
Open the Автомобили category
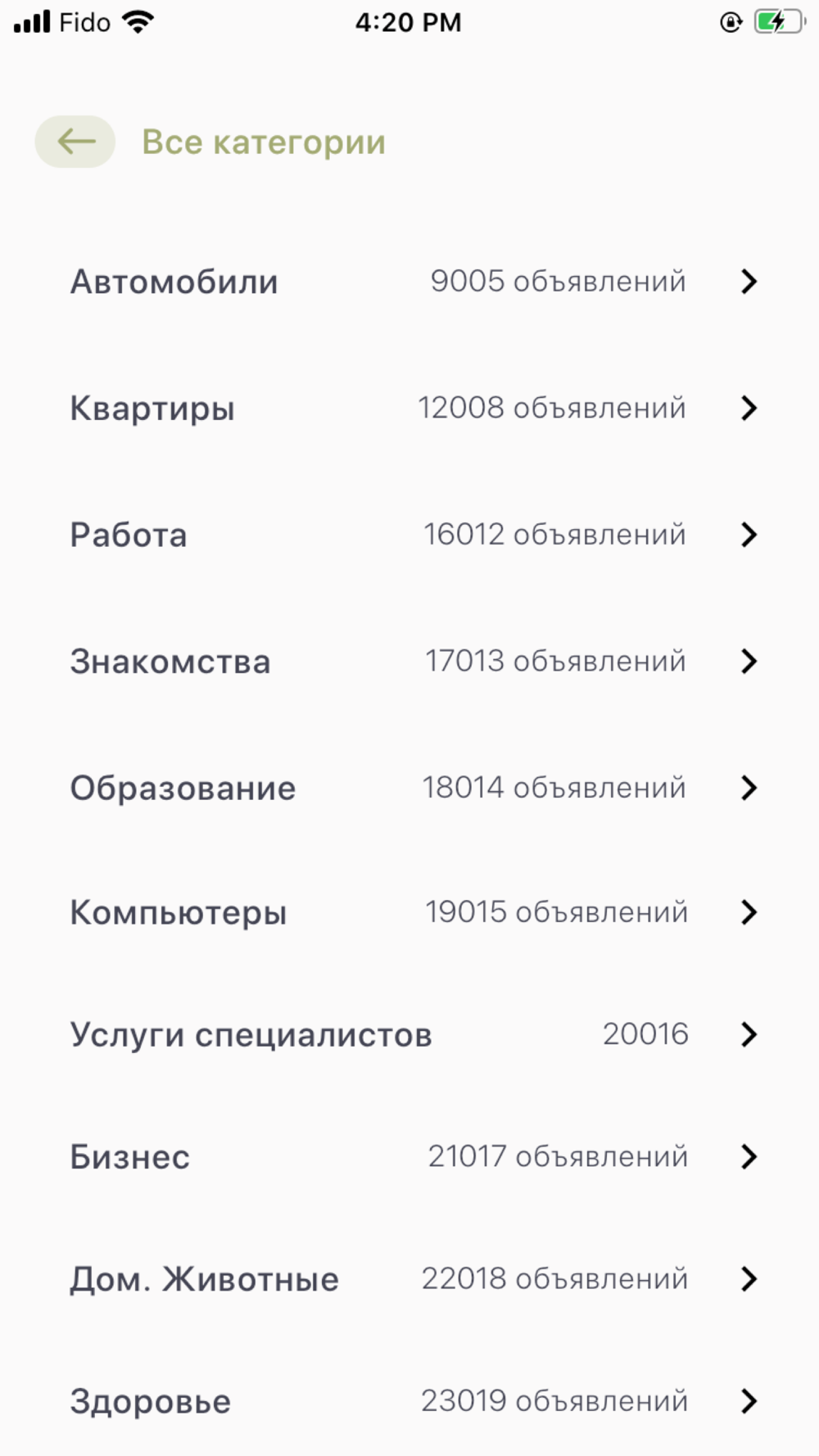click(x=409, y=282)
